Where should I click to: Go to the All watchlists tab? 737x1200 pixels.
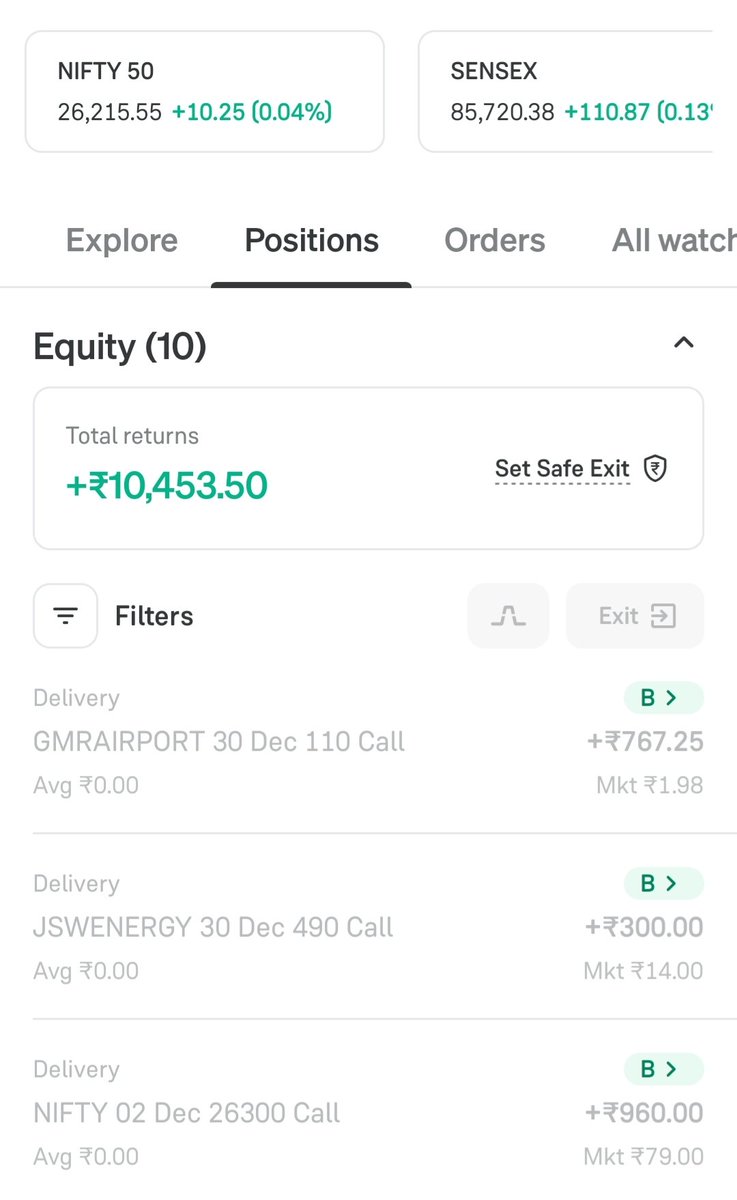pyautogui.click(x=672, y=241)
